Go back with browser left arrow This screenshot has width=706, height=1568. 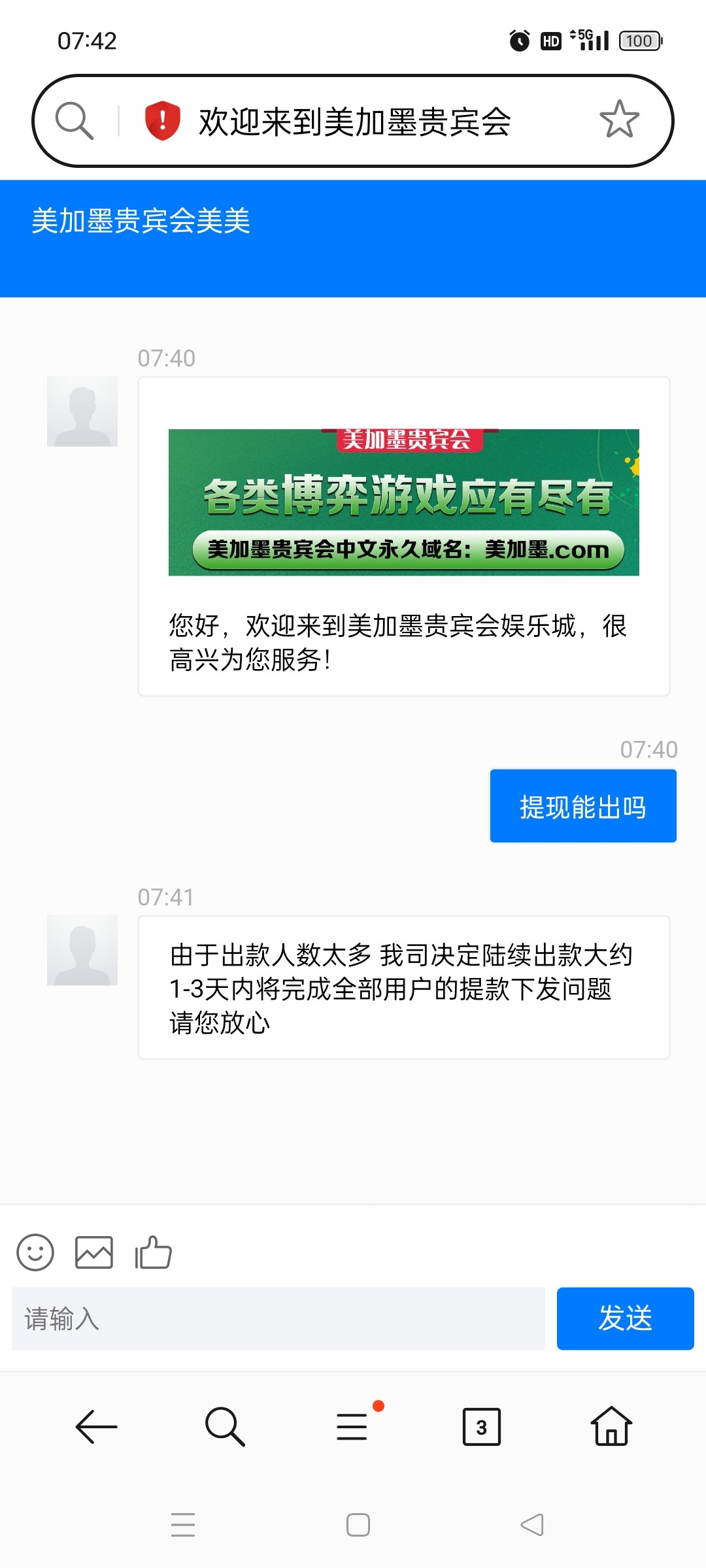click(96, 1427)
